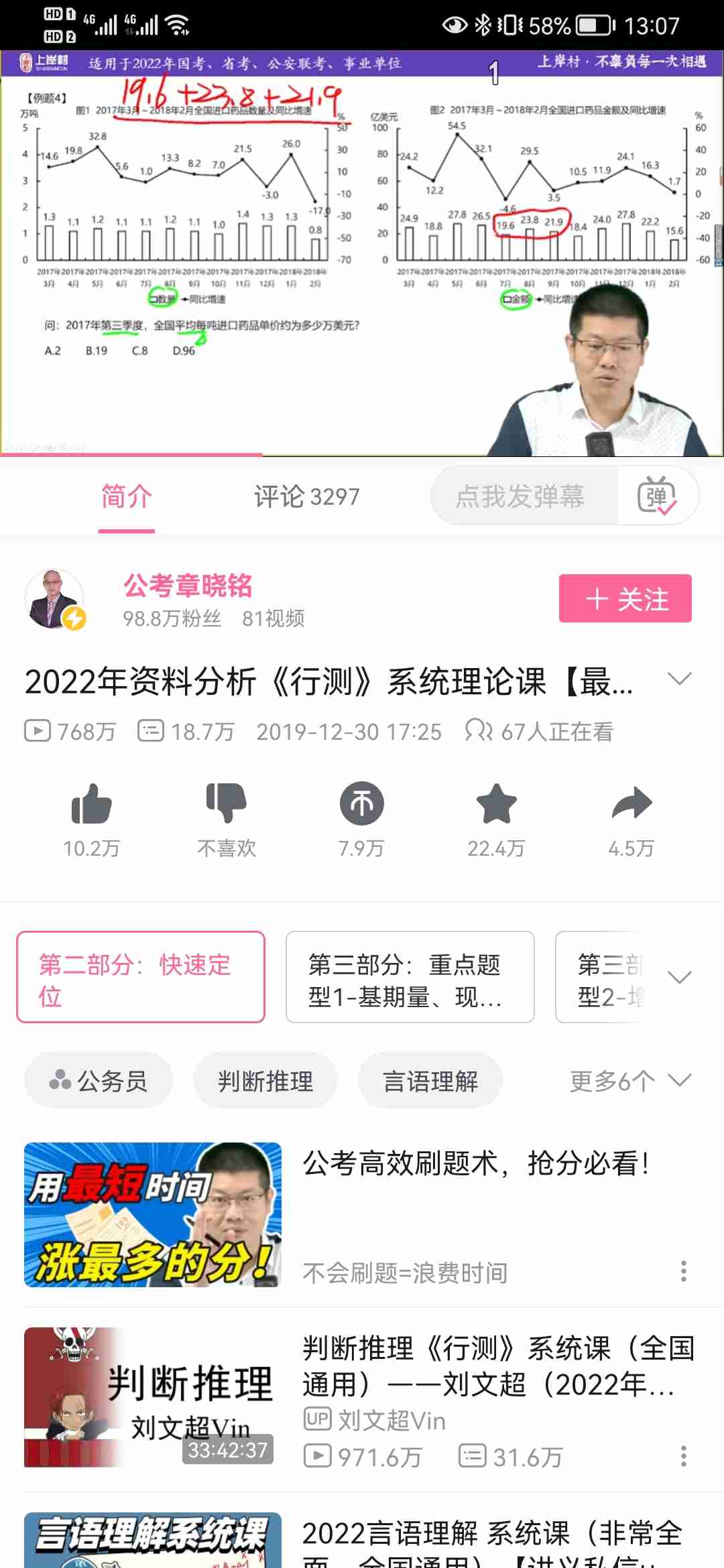724x1568 pixels.
Task: Expand the video title details chevron
Action: pos(680,680)
